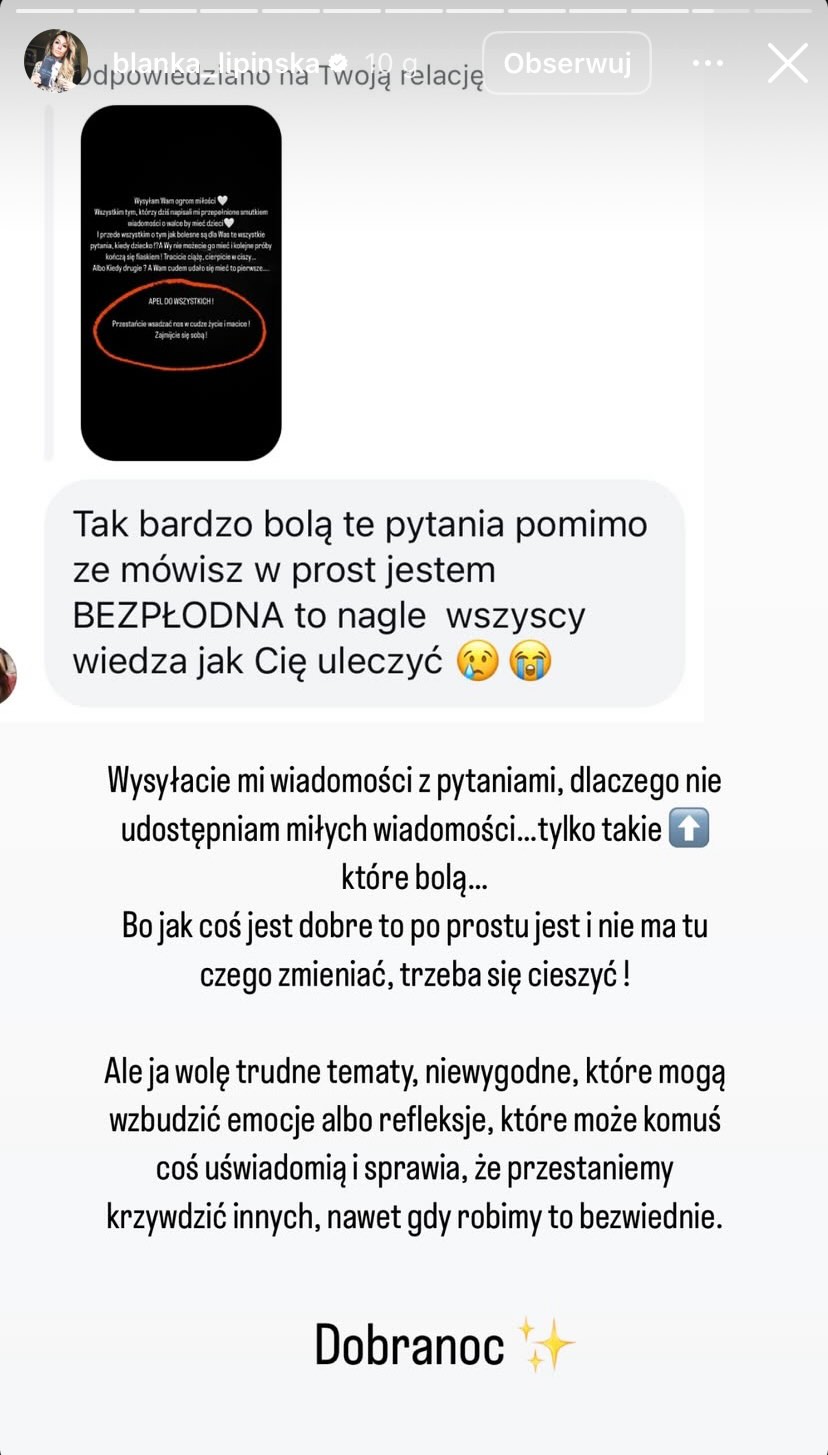
Task: Close the story viewer
Action: pos(787,63)
